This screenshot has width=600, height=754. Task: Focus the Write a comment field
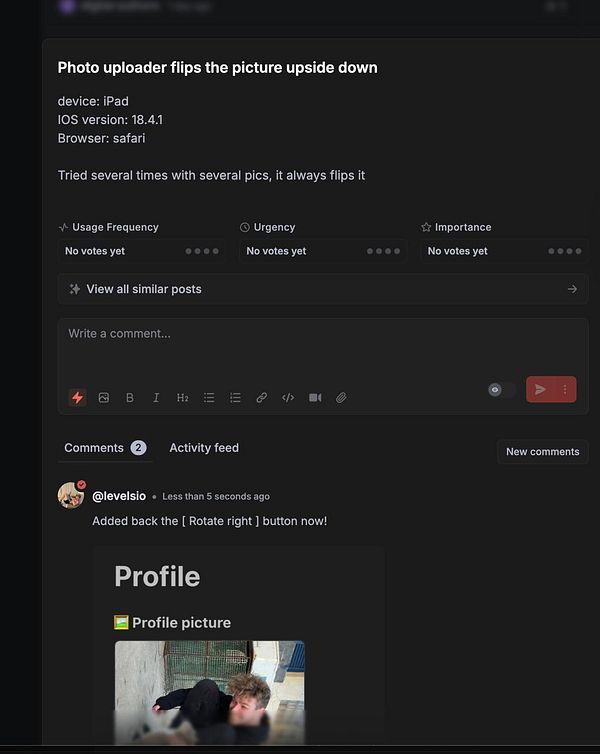322,334
